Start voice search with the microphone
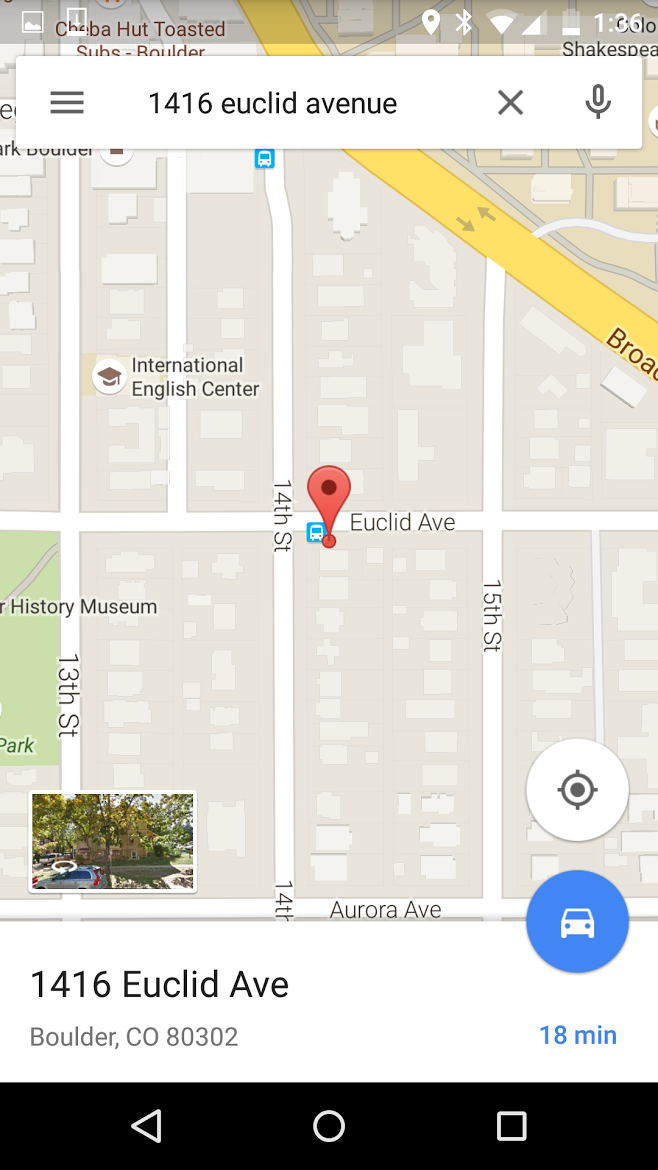 coord(598,102)
